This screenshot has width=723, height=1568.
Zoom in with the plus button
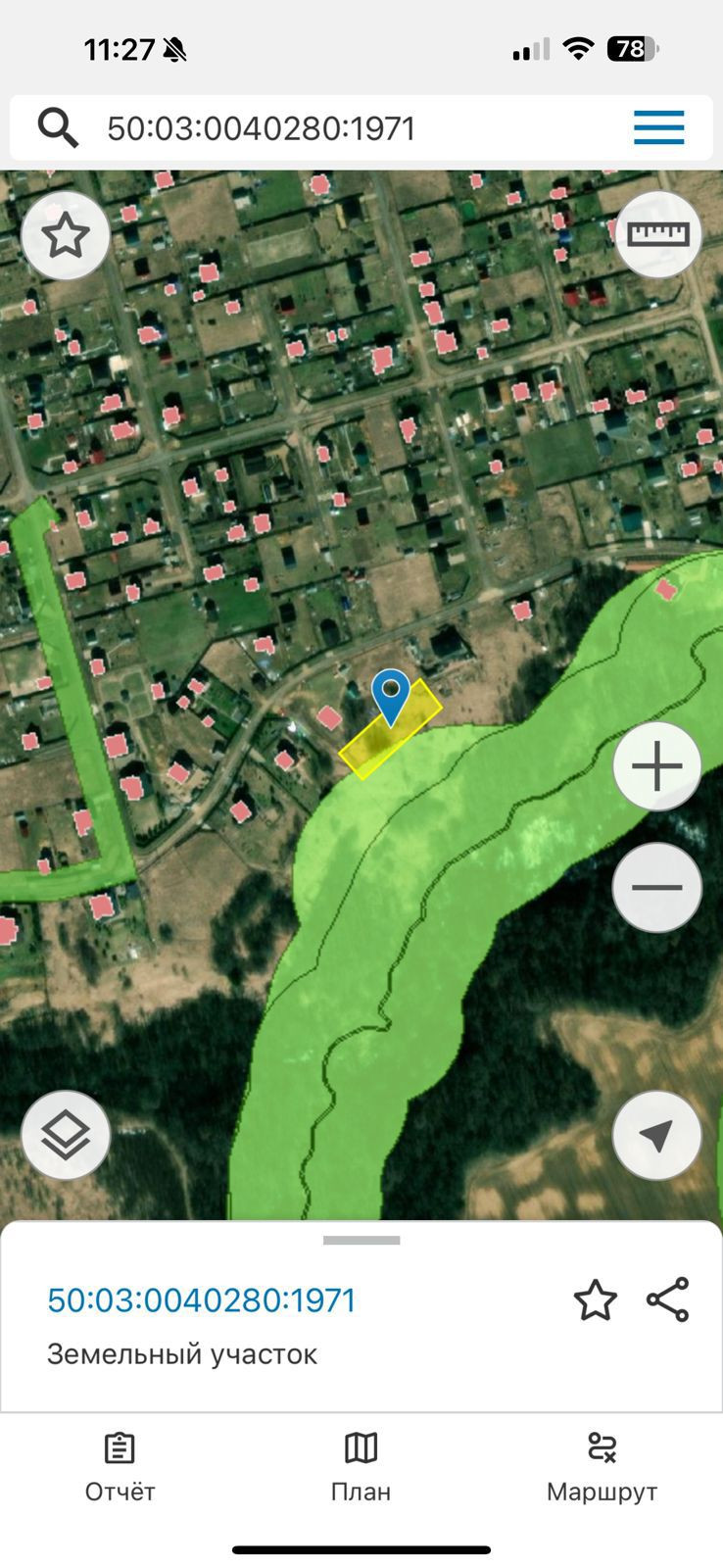(656, 766)
